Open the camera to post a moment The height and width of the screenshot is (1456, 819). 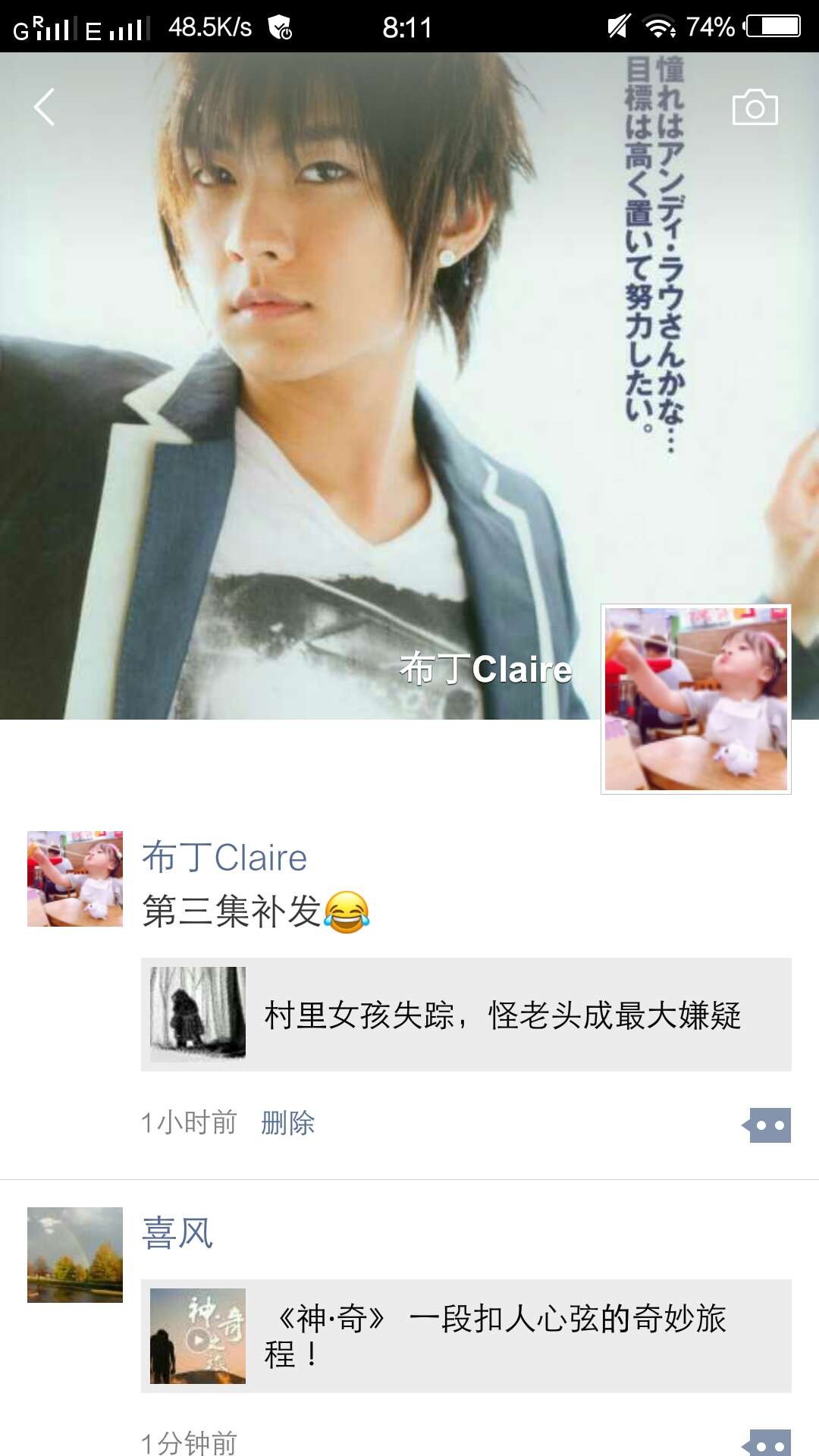coord(755,108)
